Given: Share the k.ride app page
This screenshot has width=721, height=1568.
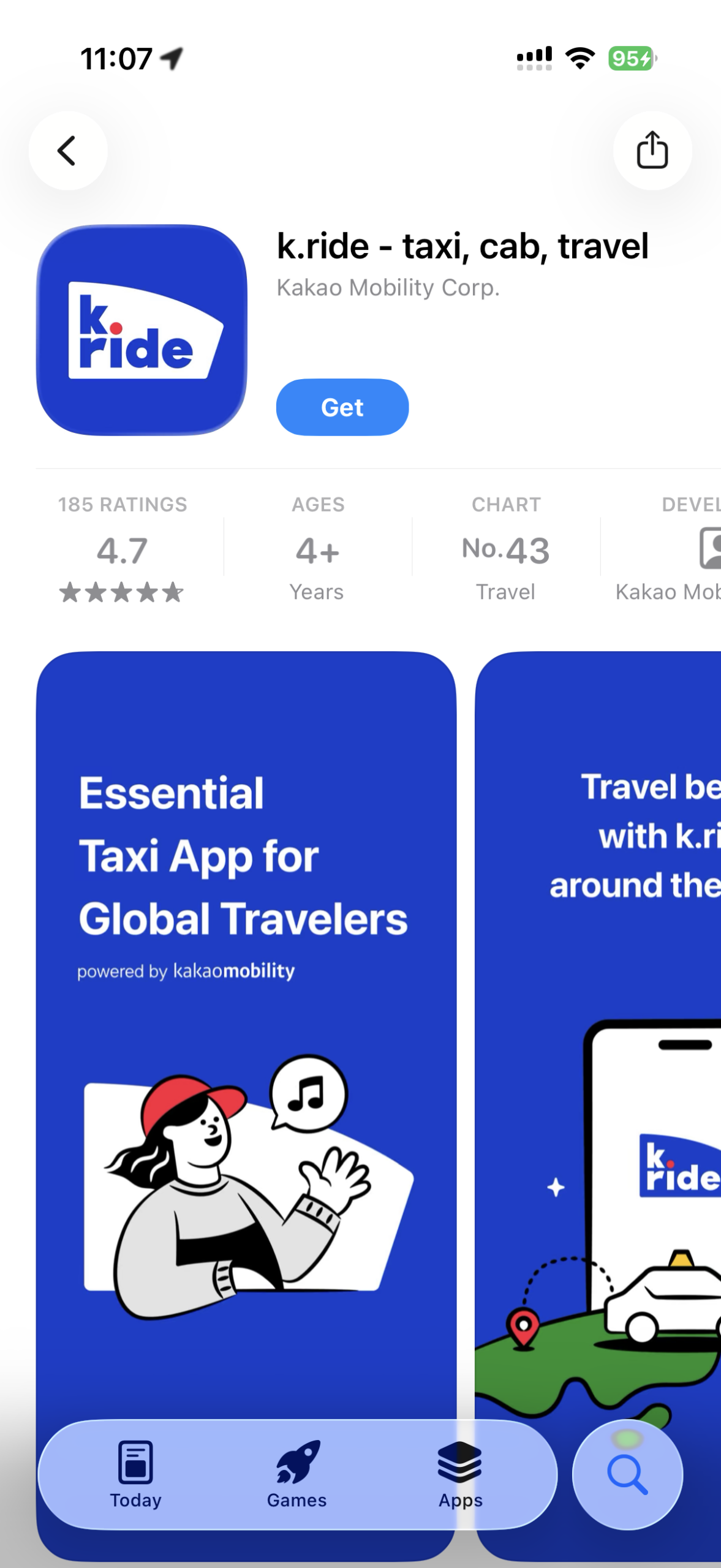Looking at the screenshot, I should coord(652,151).
